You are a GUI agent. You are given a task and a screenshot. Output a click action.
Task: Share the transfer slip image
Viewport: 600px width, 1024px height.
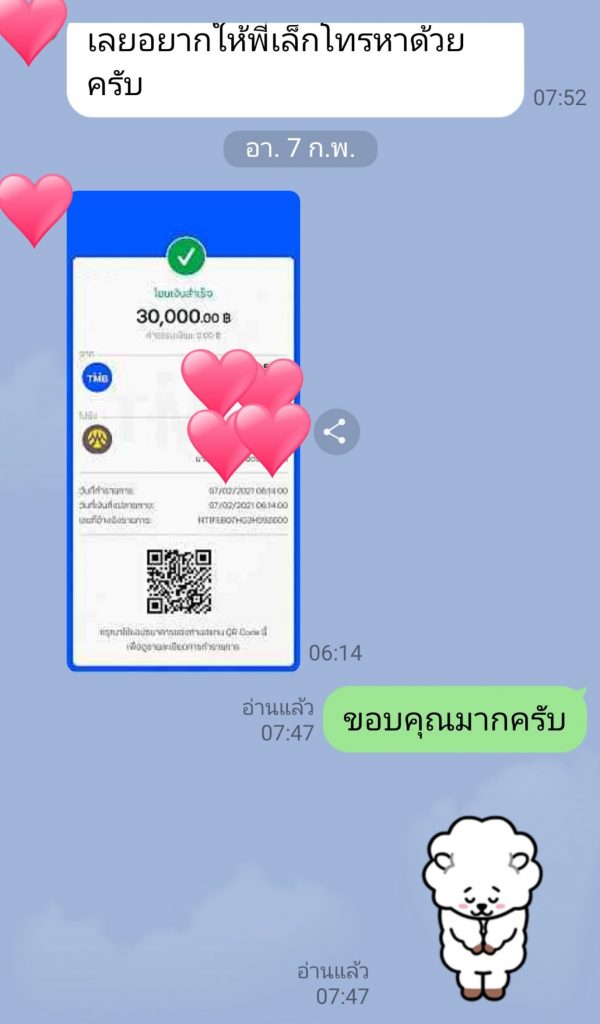[x=336, y=432]
